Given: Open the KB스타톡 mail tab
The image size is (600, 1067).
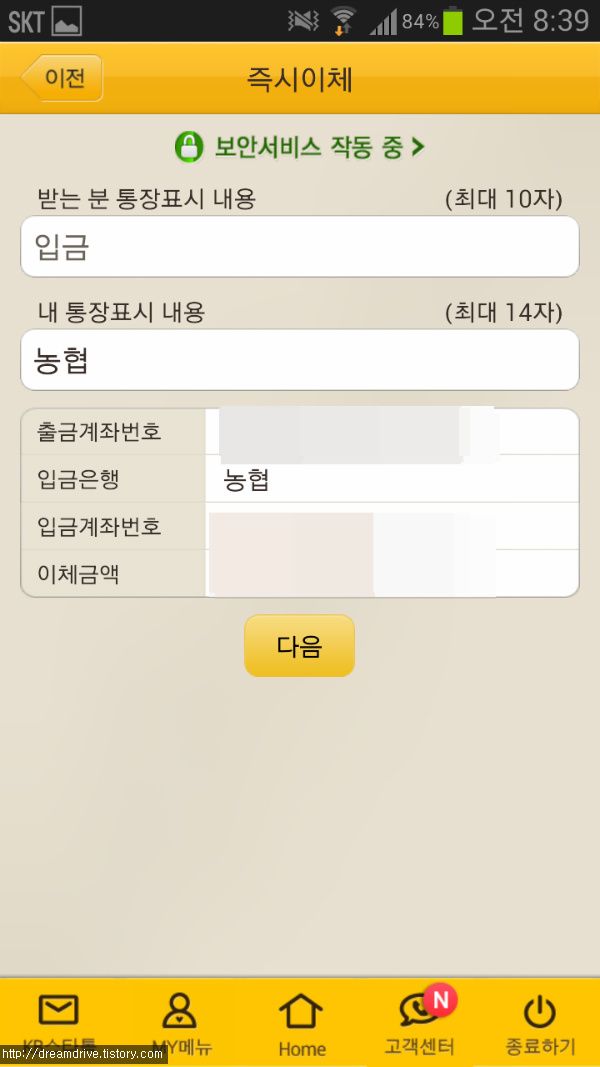Looking at the screenshot, I should click(x=59, y=1021).
